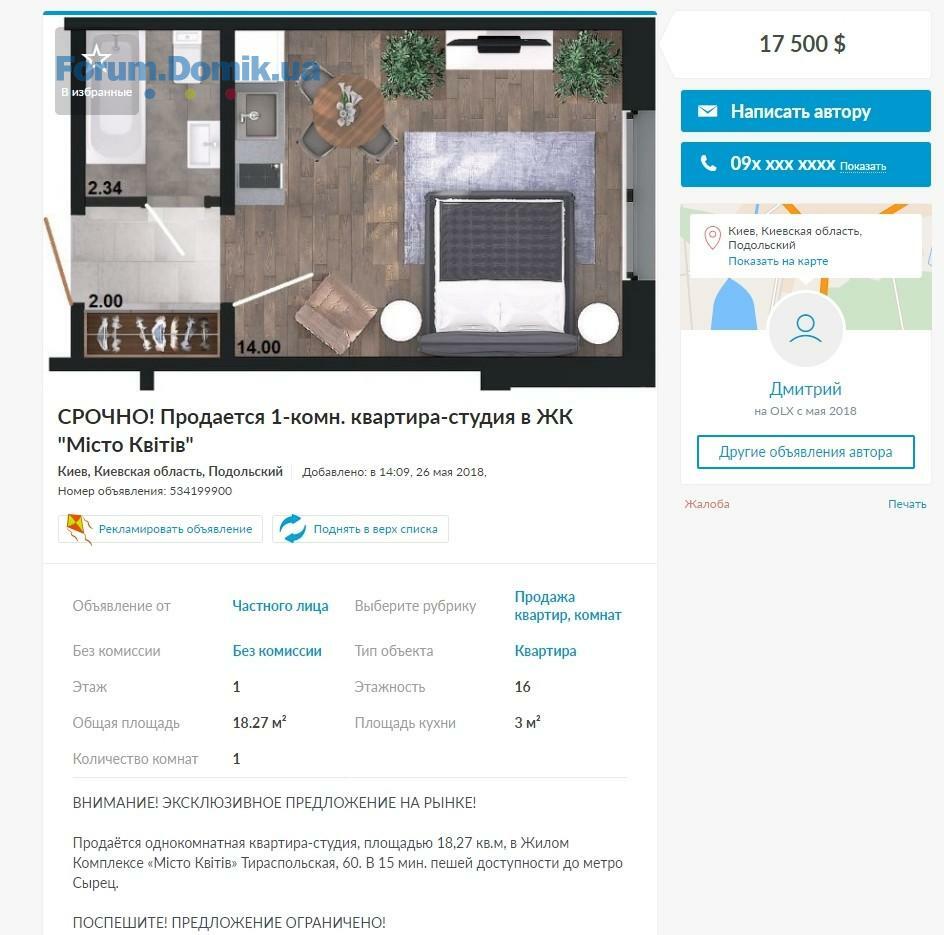The height and width of the screenshot is (935, 944).
Task: Filter by Частного лица link
Action: tap(280, 606)
